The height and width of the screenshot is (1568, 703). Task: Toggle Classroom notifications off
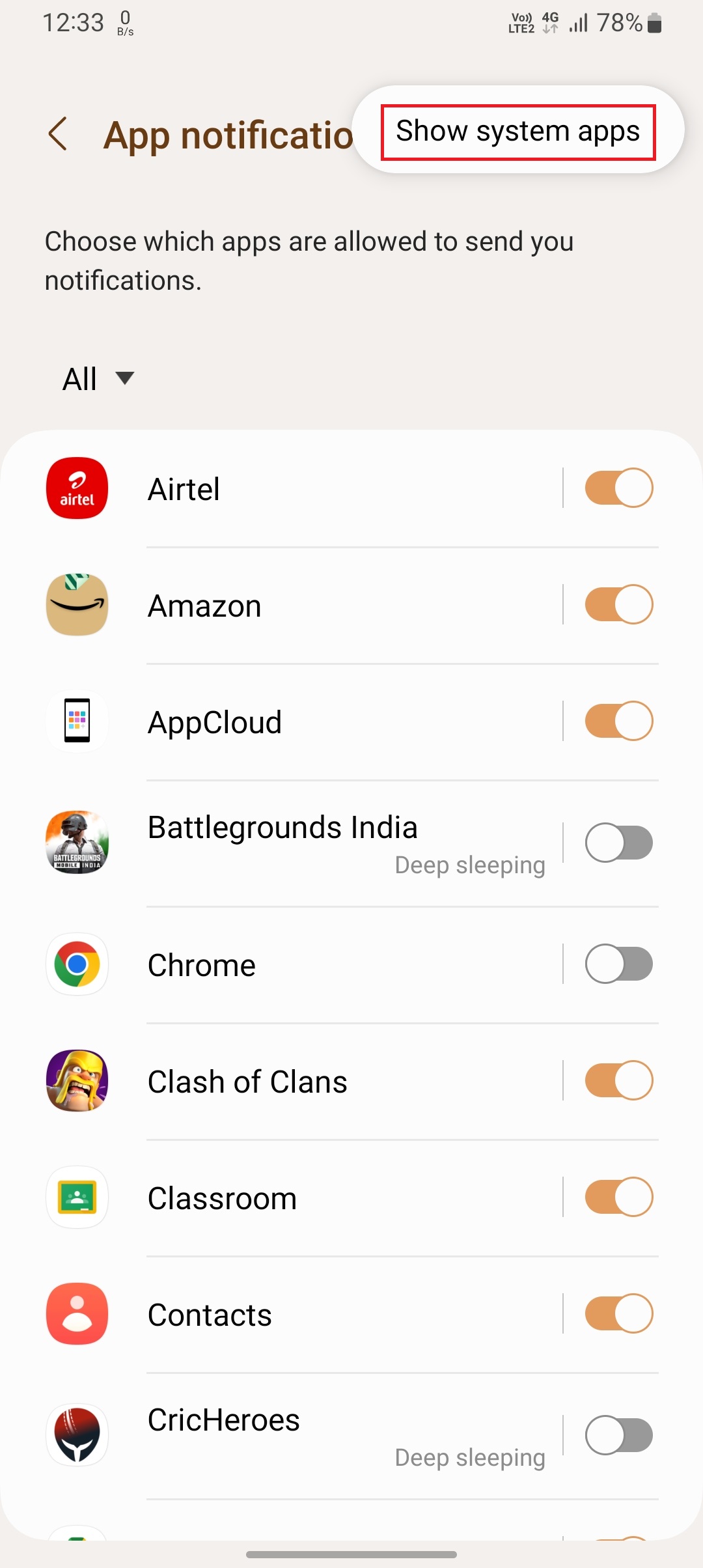point(618,1197)
